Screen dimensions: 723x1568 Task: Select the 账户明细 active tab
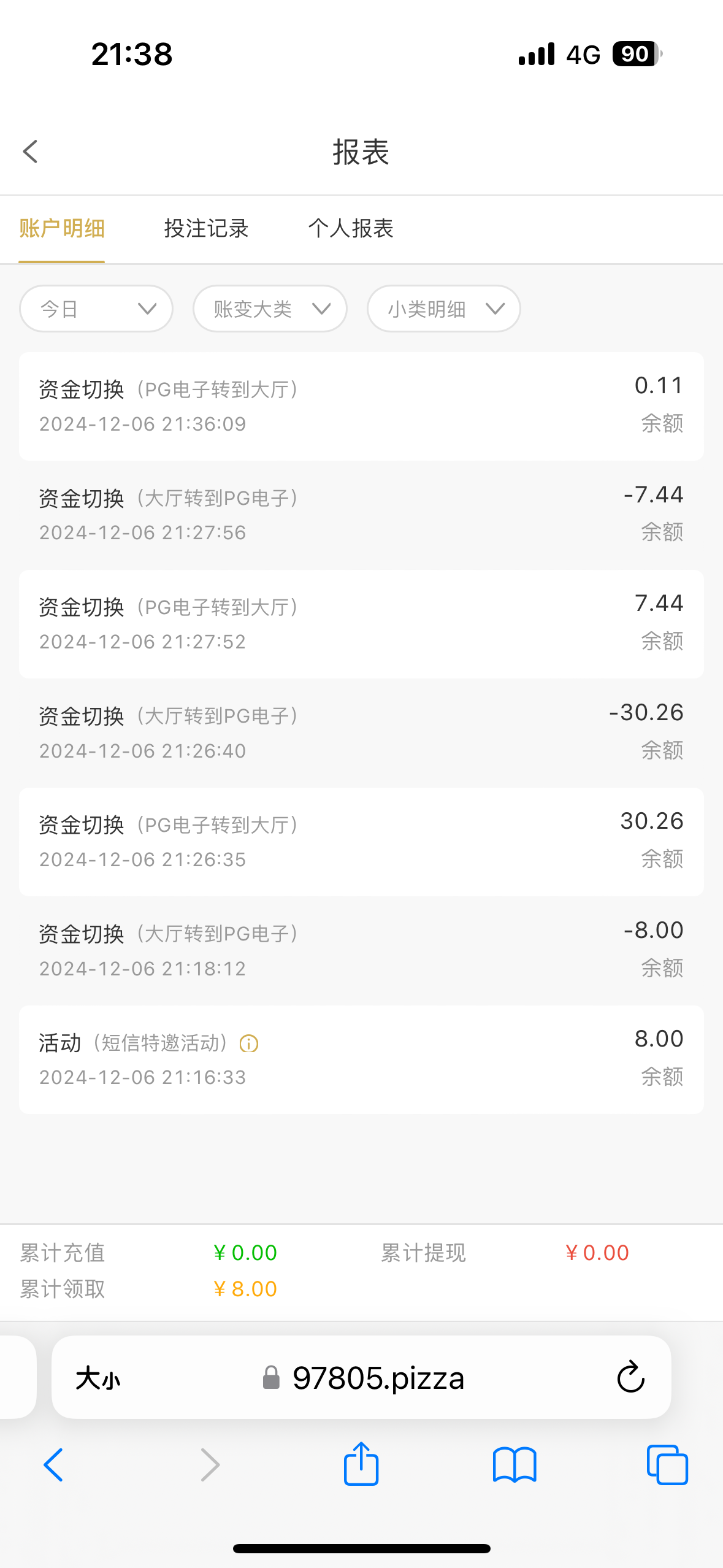click(x=62, y=228)
